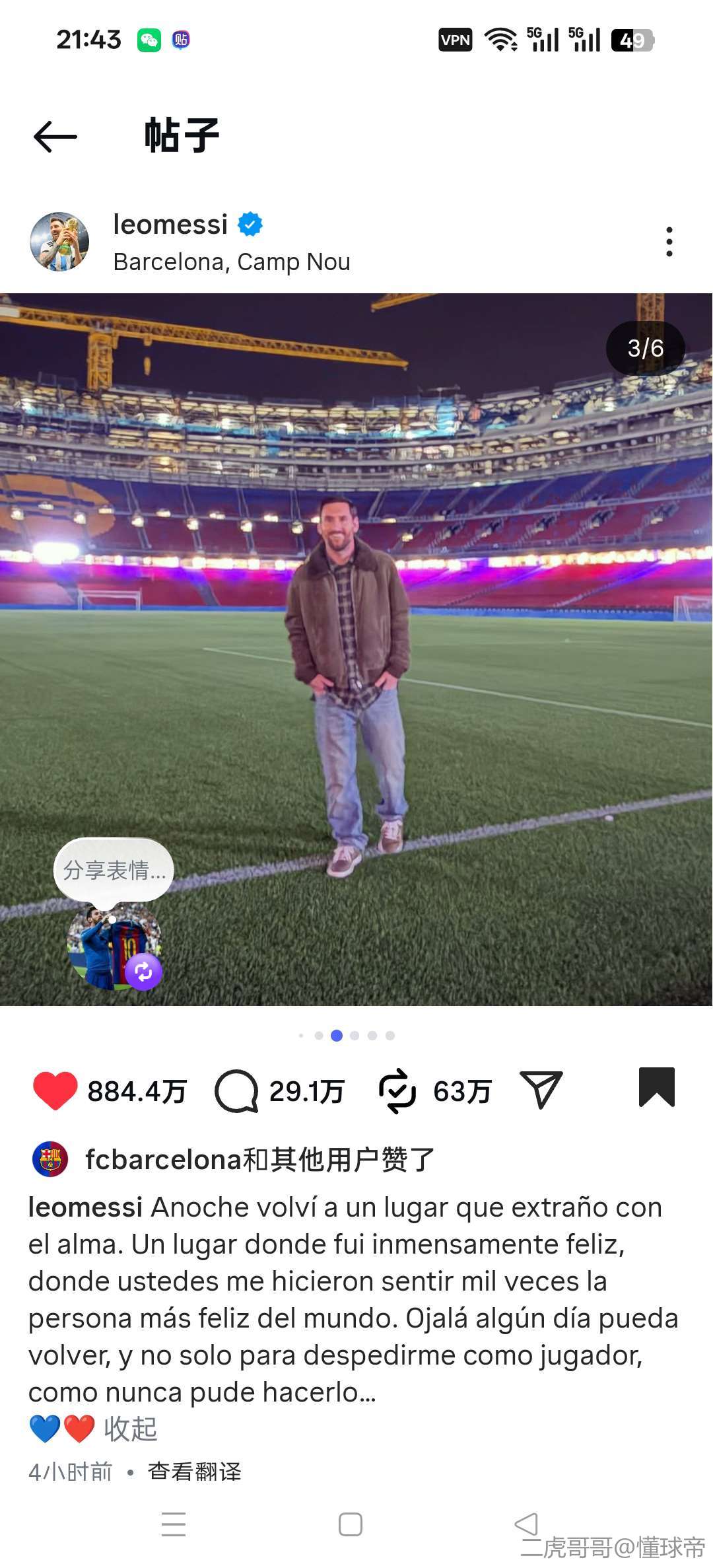713x1568 pixels.
Task: Open the leomessi username link
Action: 170,225
